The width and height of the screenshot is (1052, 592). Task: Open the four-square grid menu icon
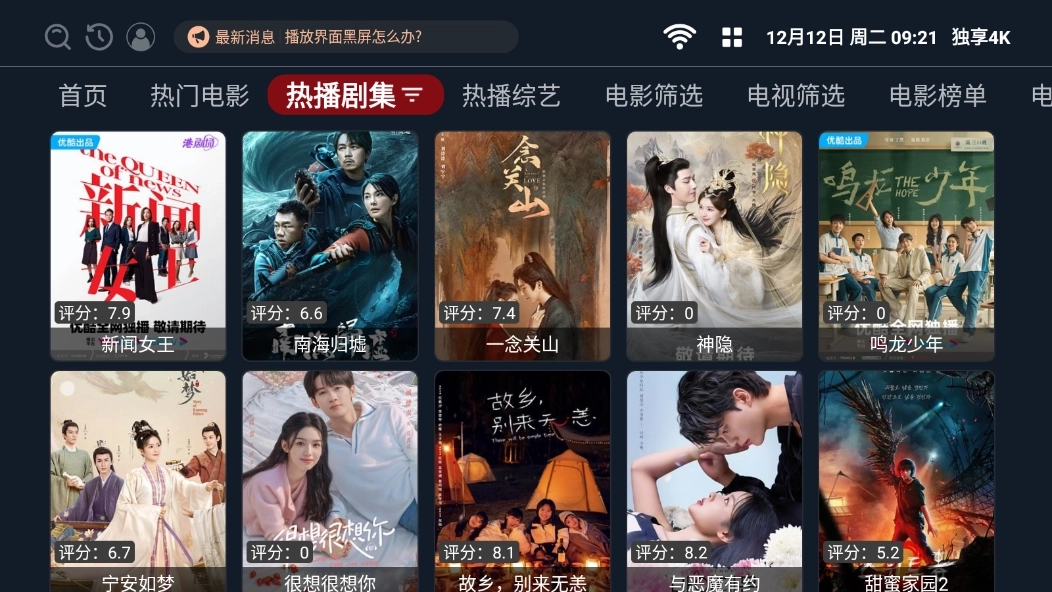732,37
